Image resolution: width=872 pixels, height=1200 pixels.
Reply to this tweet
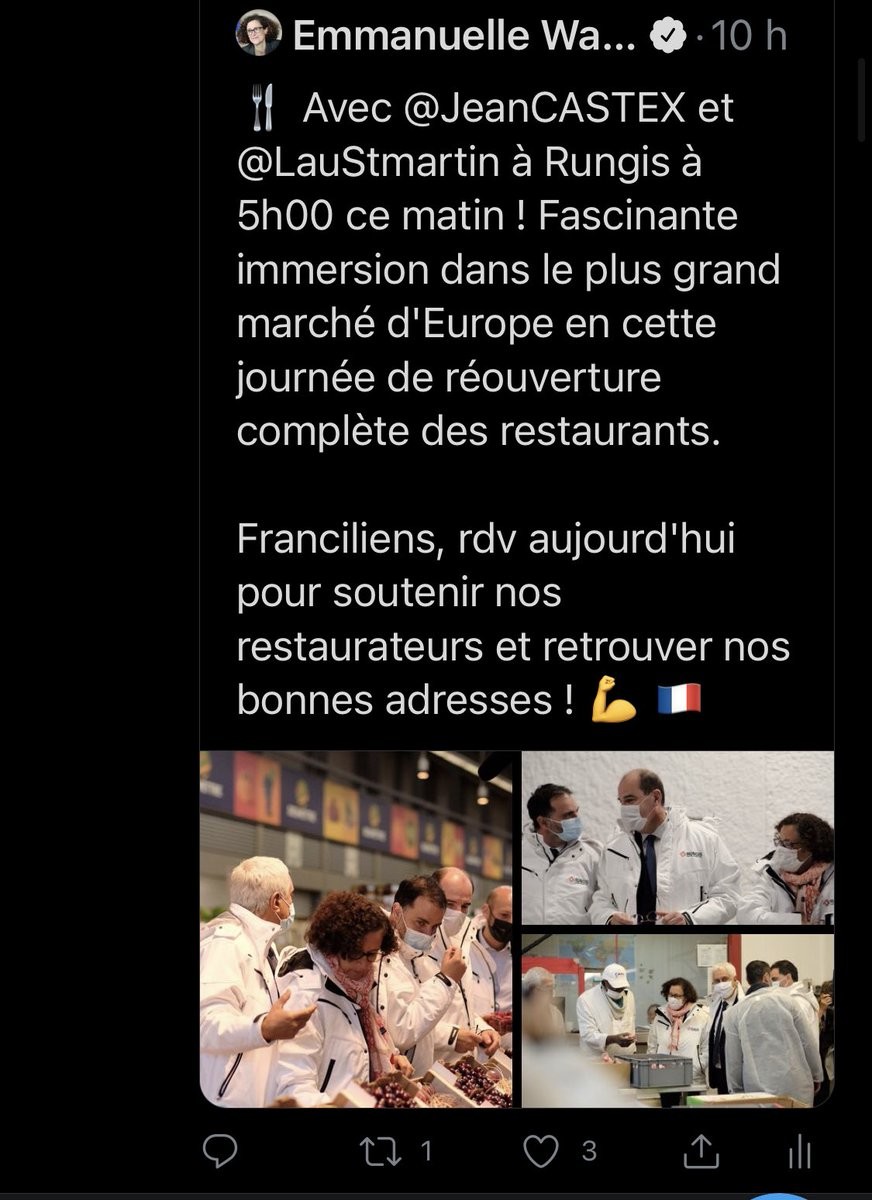pyautogui.click(x=219, y=1152)
